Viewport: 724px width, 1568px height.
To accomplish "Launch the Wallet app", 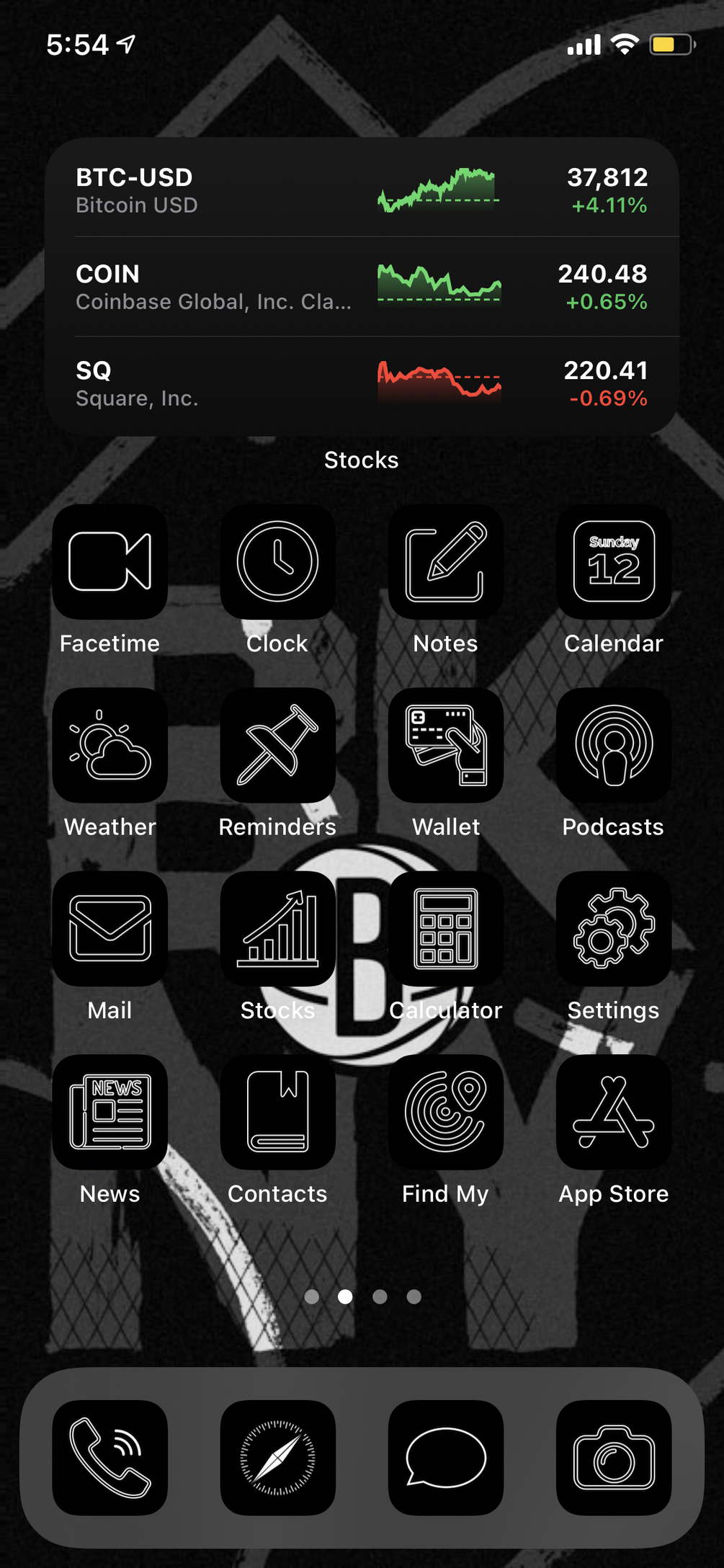I will point(445,745).
